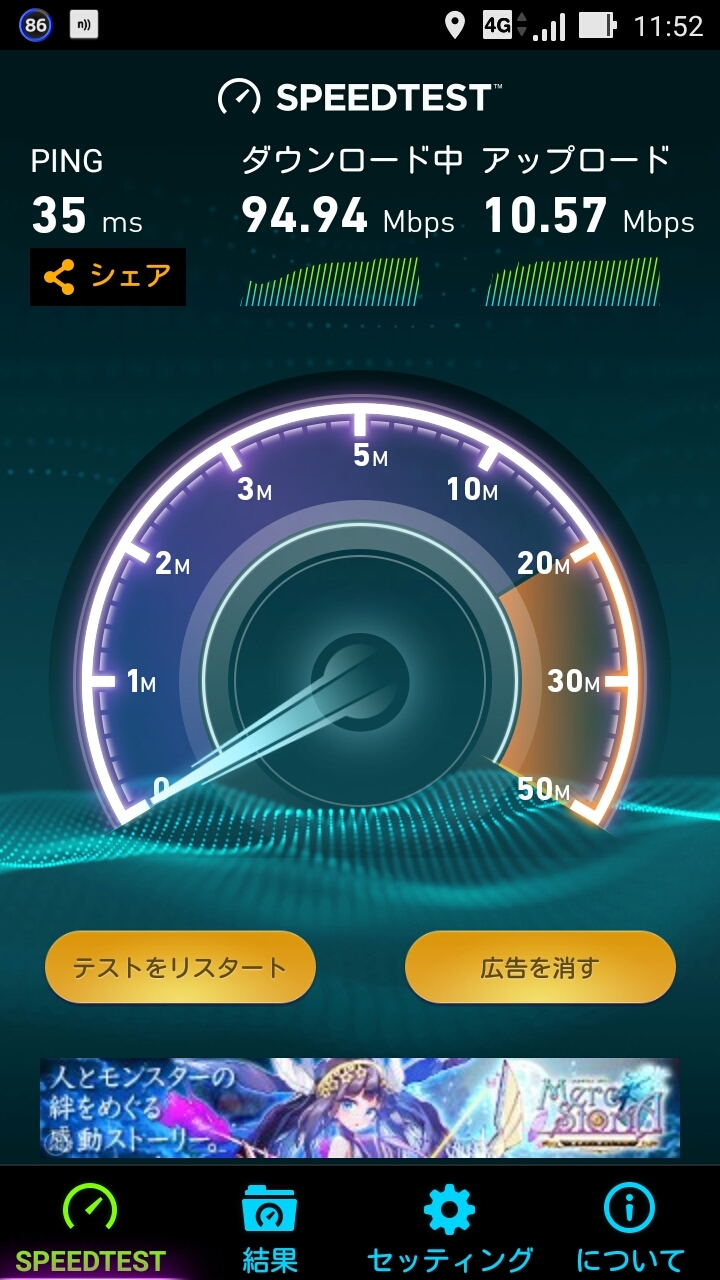Restart the test with テストをリスタート
Screen dimensions: 720x1280
pos(180,967)
